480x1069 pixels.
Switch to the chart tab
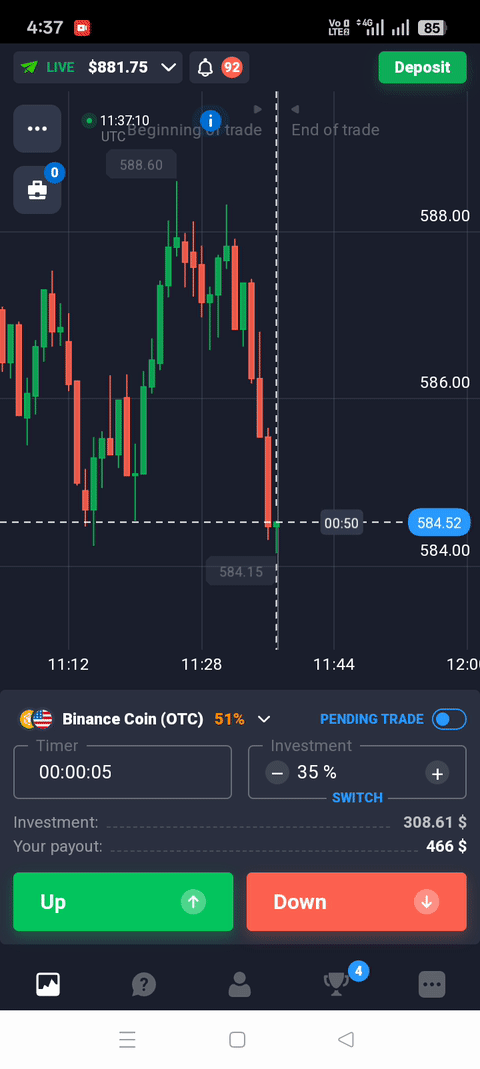(48, 984)
